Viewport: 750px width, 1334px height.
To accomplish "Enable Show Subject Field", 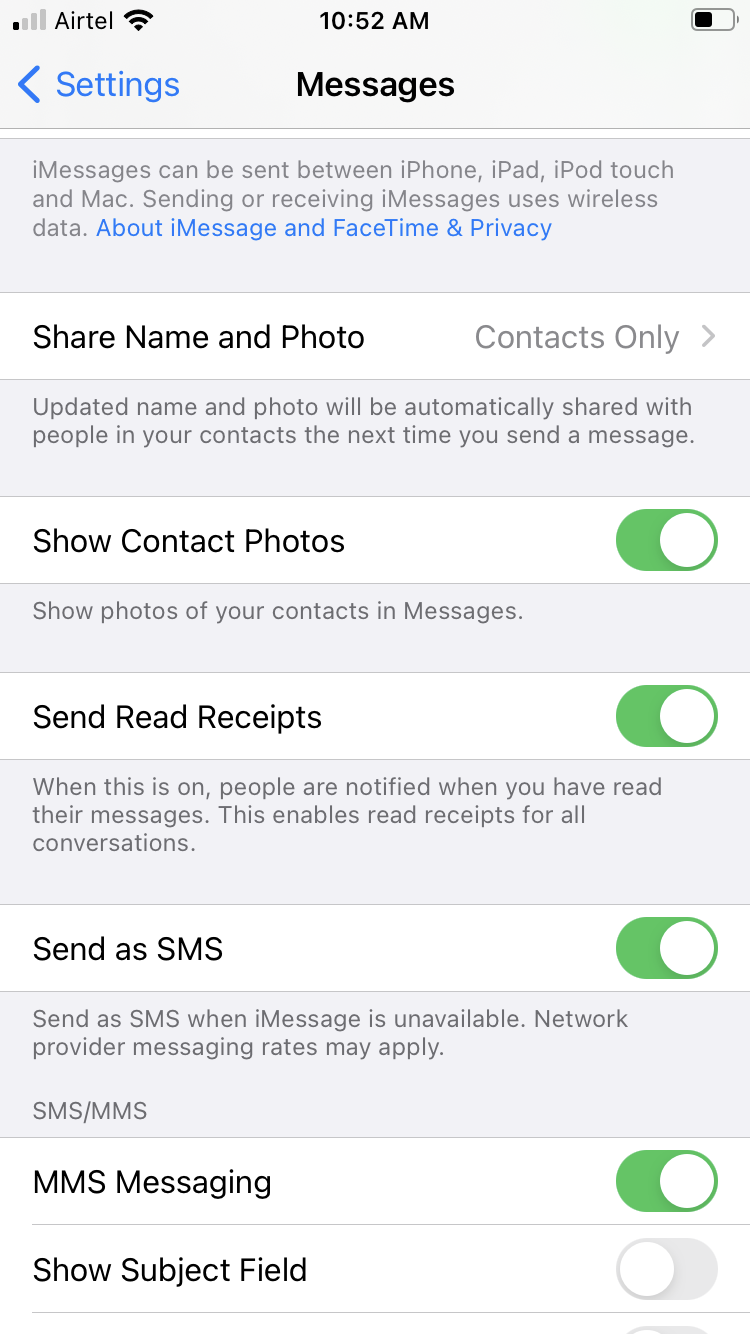I will click(666, 1269).
